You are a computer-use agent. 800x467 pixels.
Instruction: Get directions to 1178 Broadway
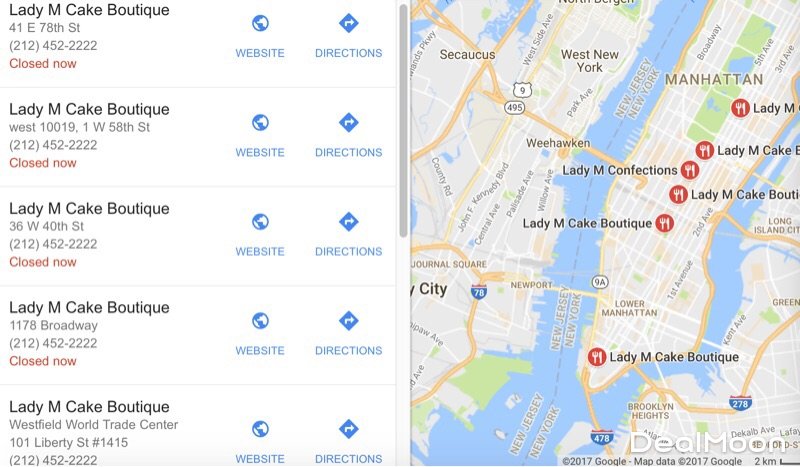pos(348,332)
